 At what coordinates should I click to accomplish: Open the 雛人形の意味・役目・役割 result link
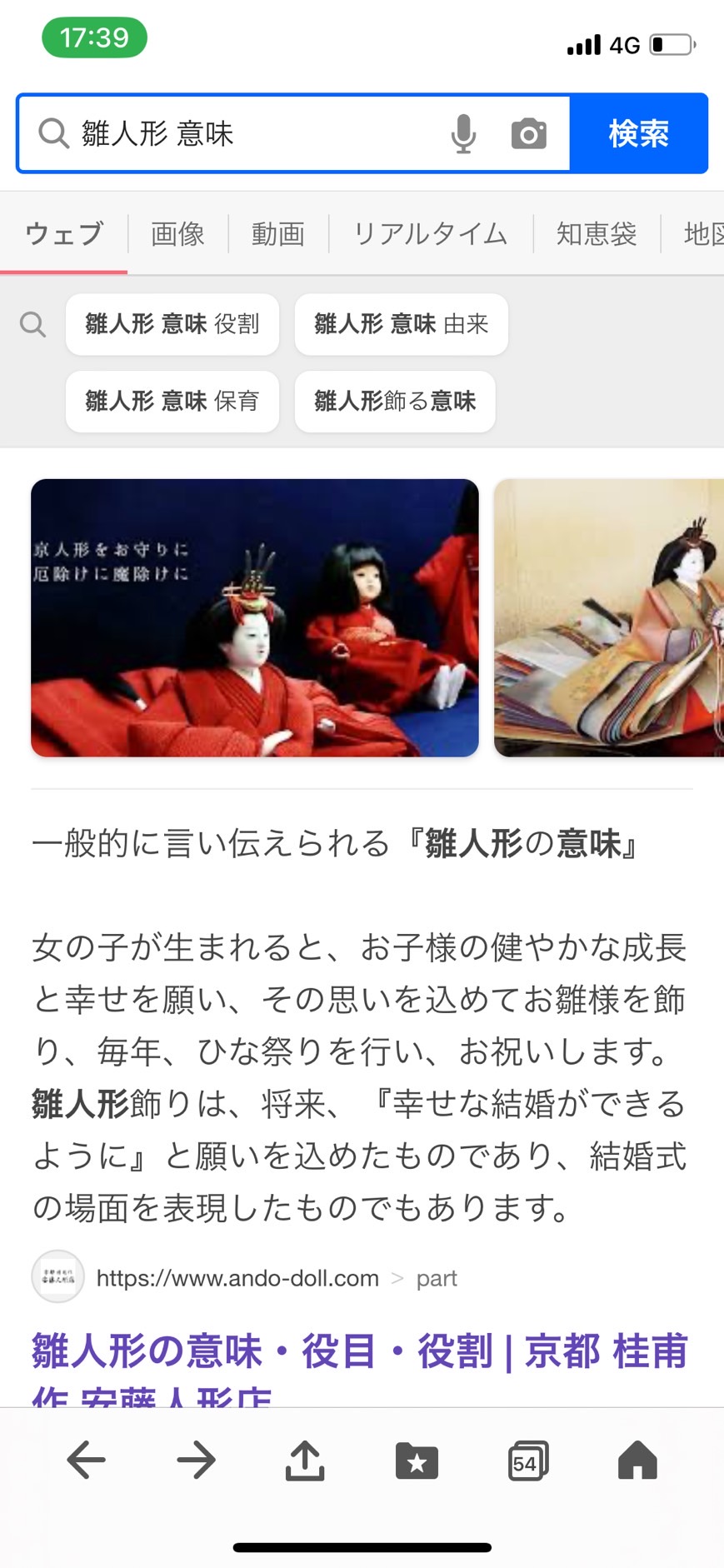tap(359, 1351)
